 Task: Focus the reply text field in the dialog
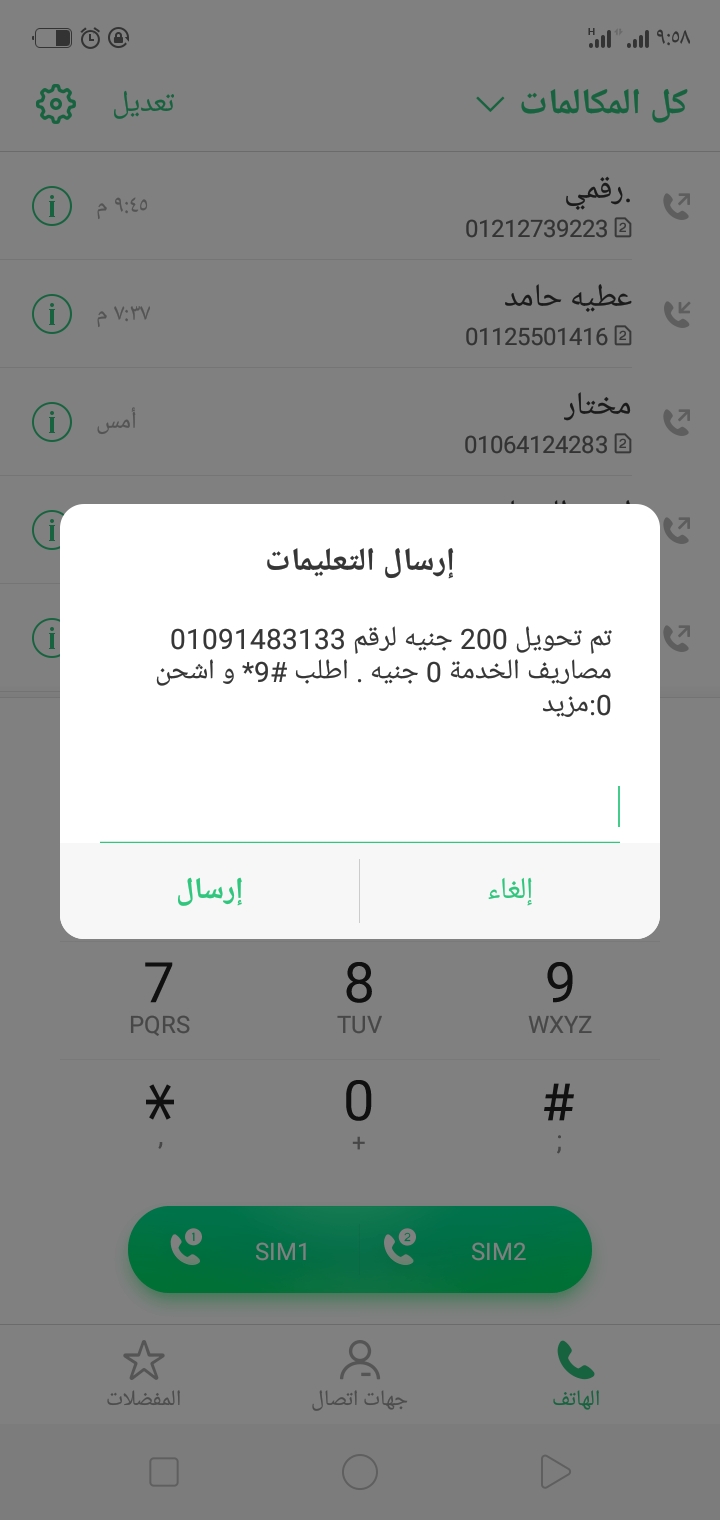(360, 808)
